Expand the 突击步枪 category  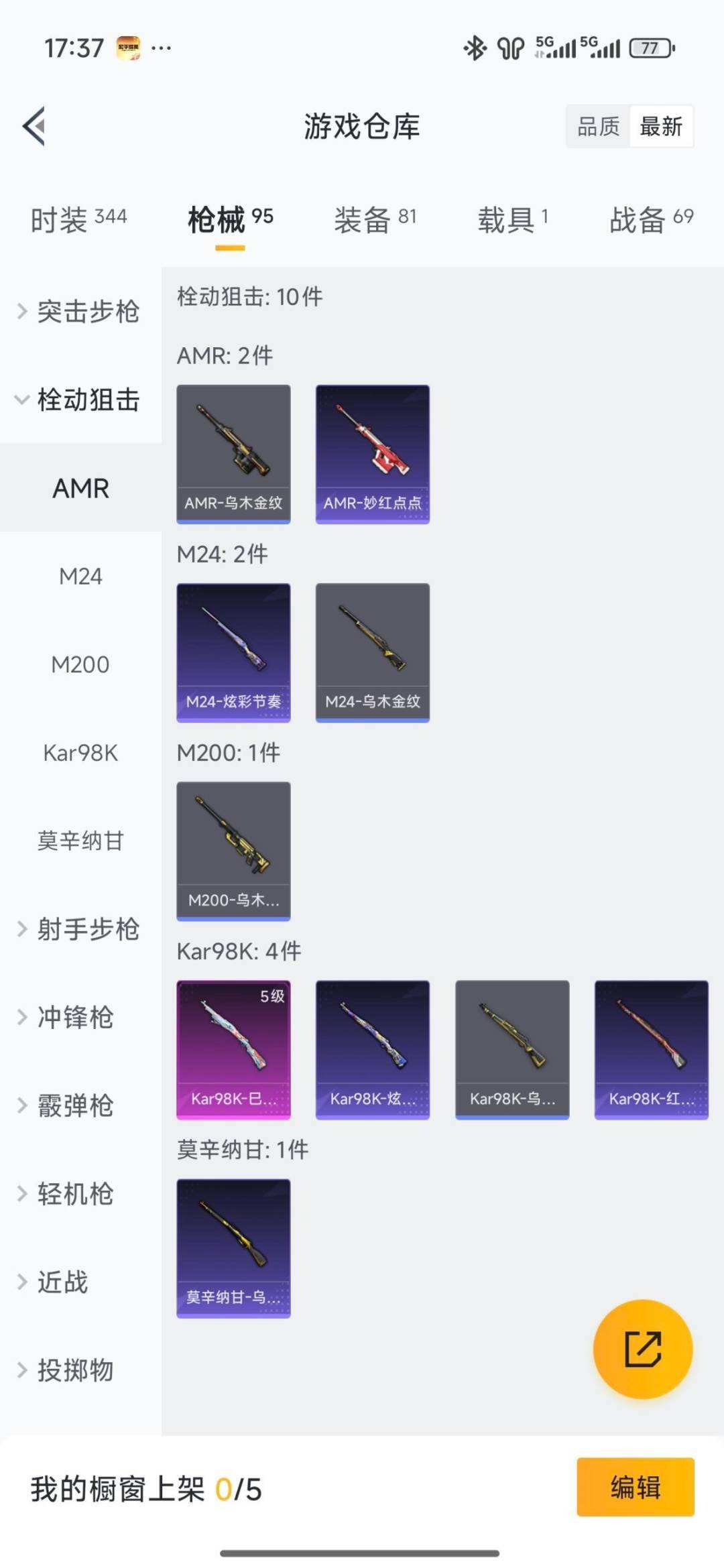click(80, 311)
